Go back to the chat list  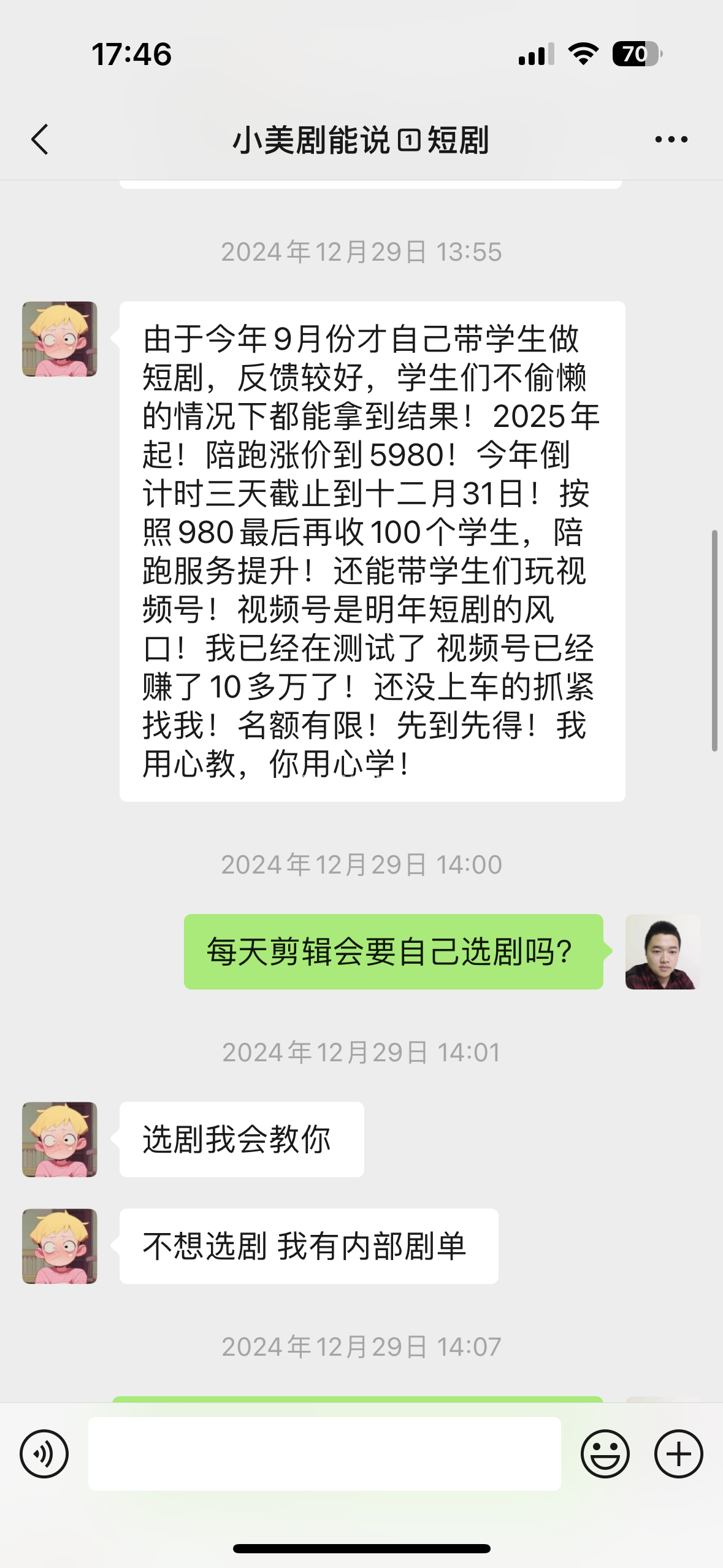[x=40, y=139]
